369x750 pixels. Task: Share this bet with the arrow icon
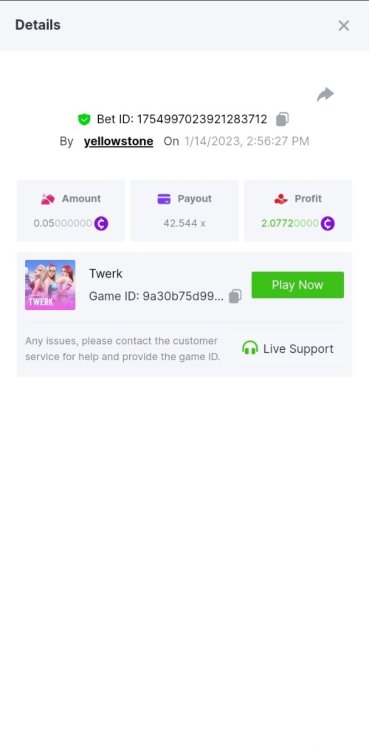click(x=325, y=94)
